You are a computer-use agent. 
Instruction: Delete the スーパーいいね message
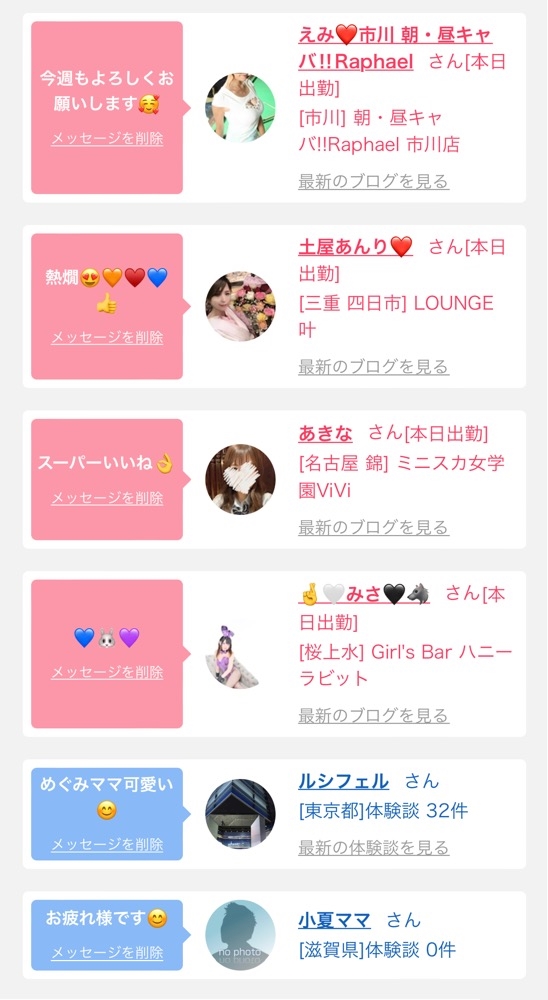click(x=107, y=497)
